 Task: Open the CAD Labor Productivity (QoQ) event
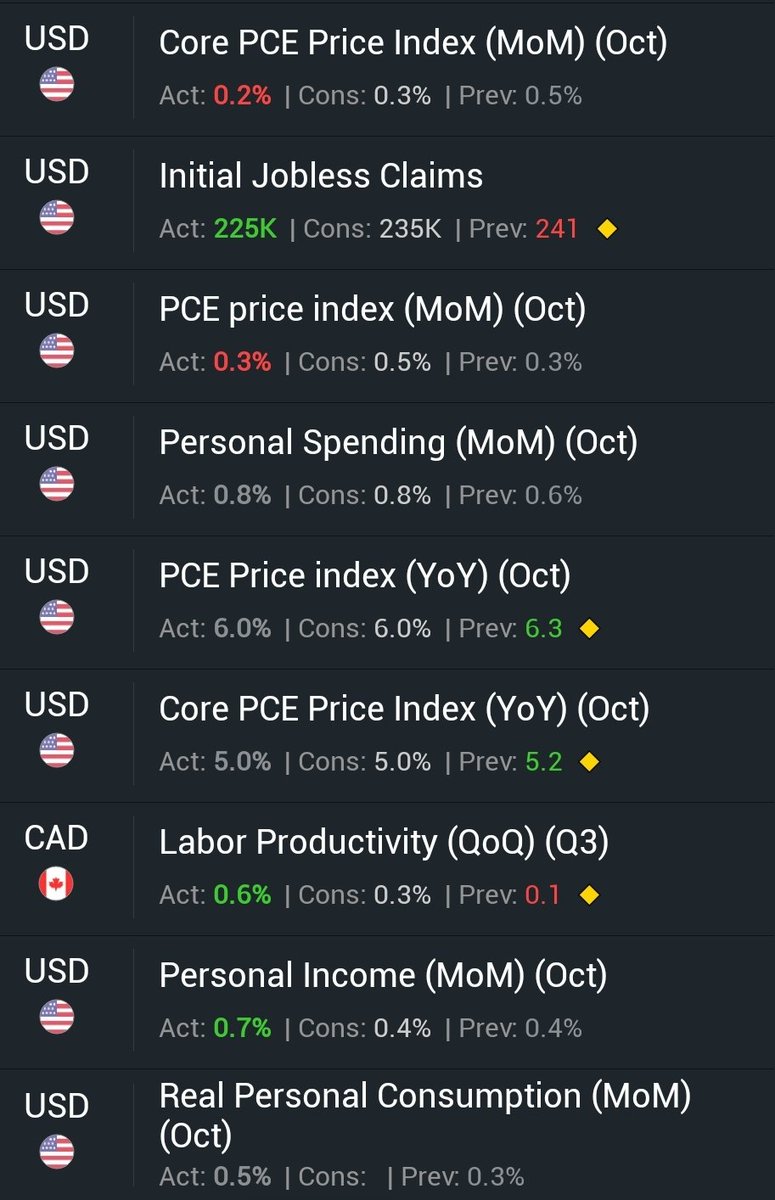point(384,842)
